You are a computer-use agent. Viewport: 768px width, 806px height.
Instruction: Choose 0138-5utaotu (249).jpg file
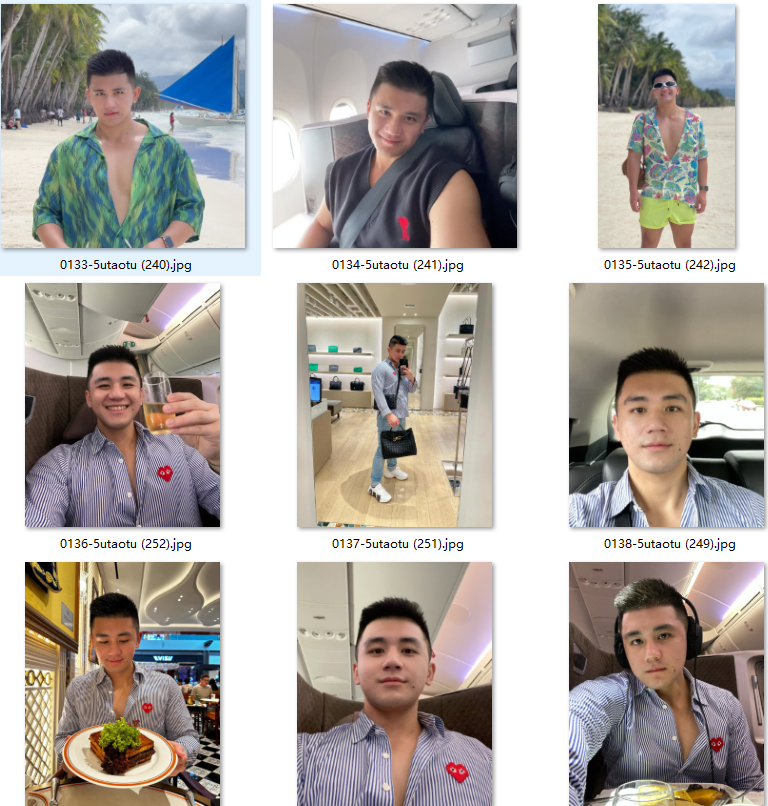point(666,405)
